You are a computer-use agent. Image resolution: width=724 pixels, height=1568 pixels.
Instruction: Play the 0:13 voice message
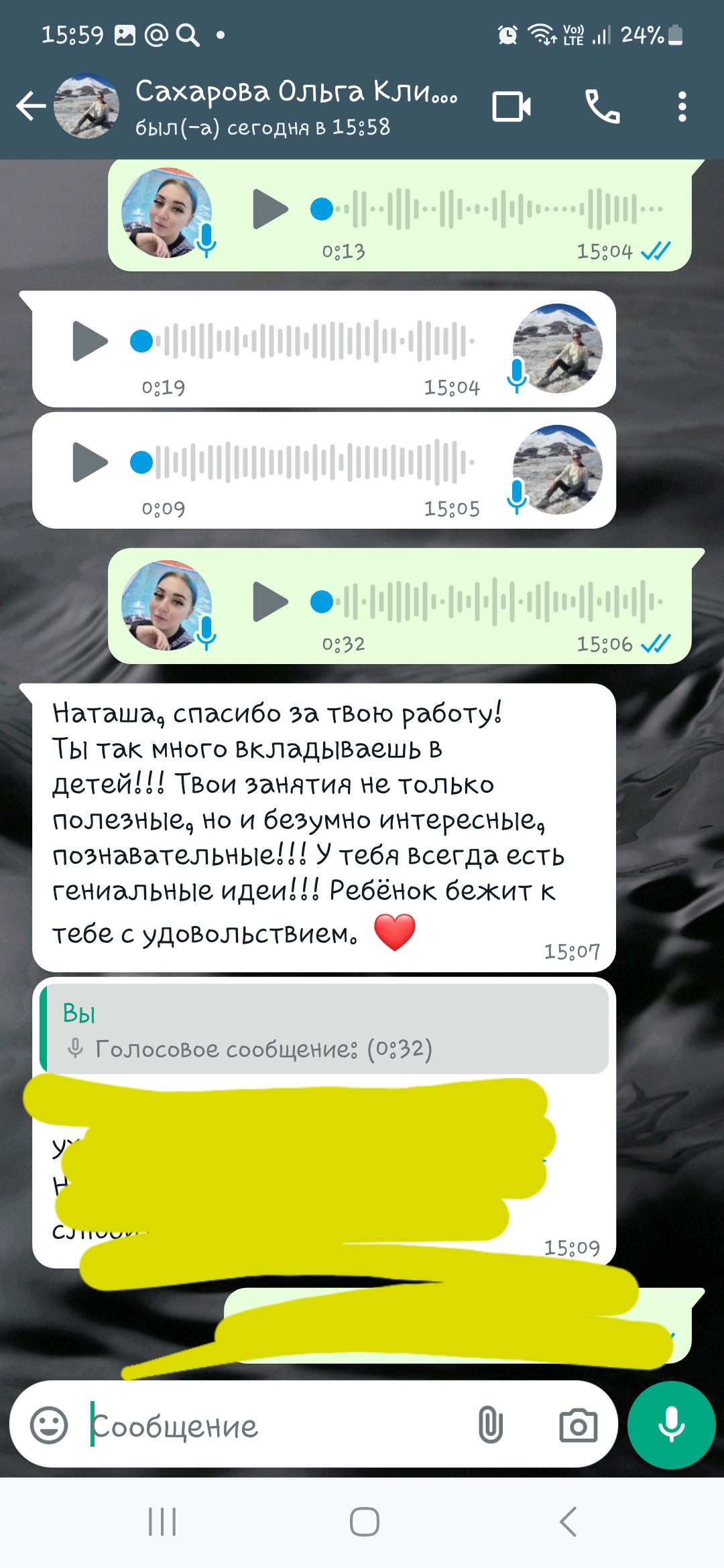click(269, 210)
